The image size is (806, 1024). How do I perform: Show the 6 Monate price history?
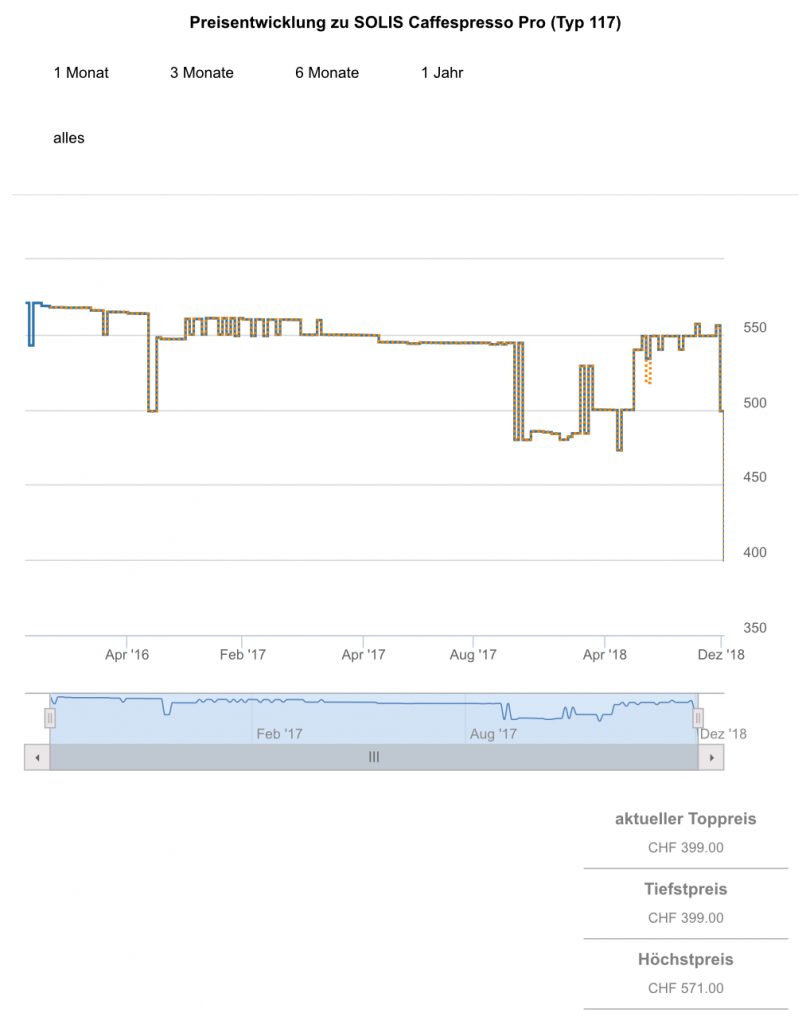[x=327, y=73]
